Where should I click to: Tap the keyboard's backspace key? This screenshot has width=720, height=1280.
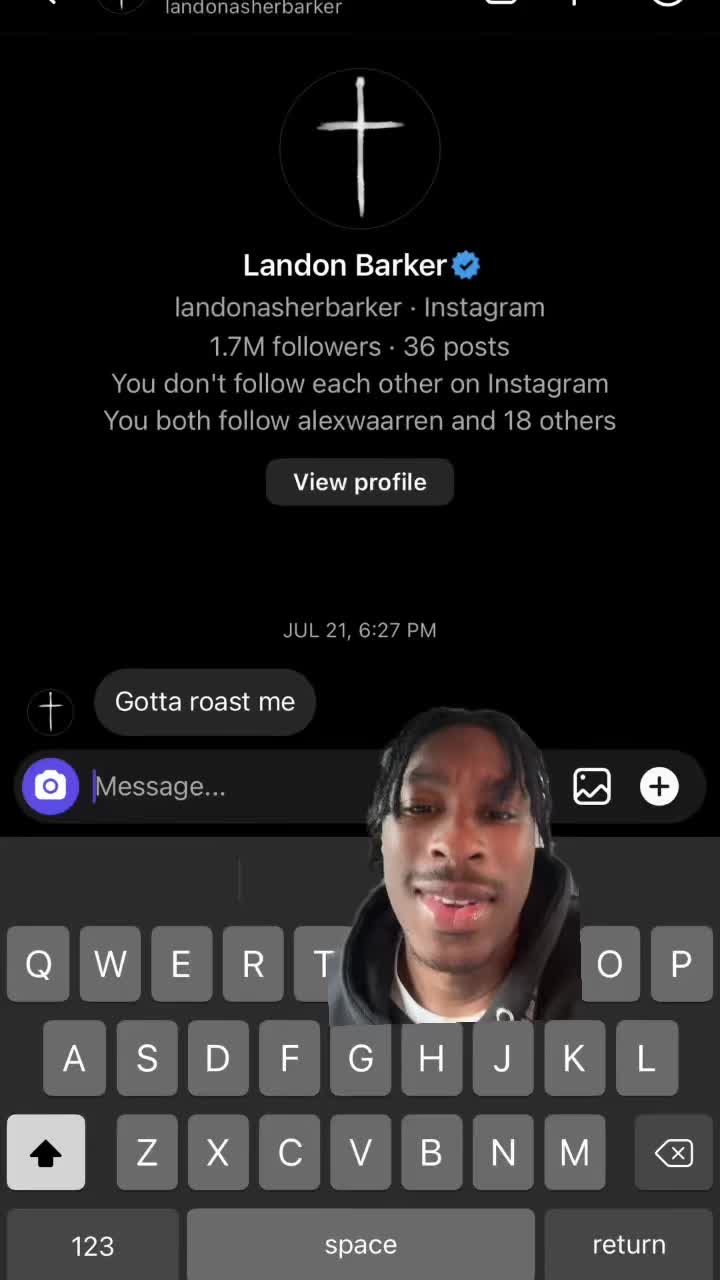point(674,1153)
